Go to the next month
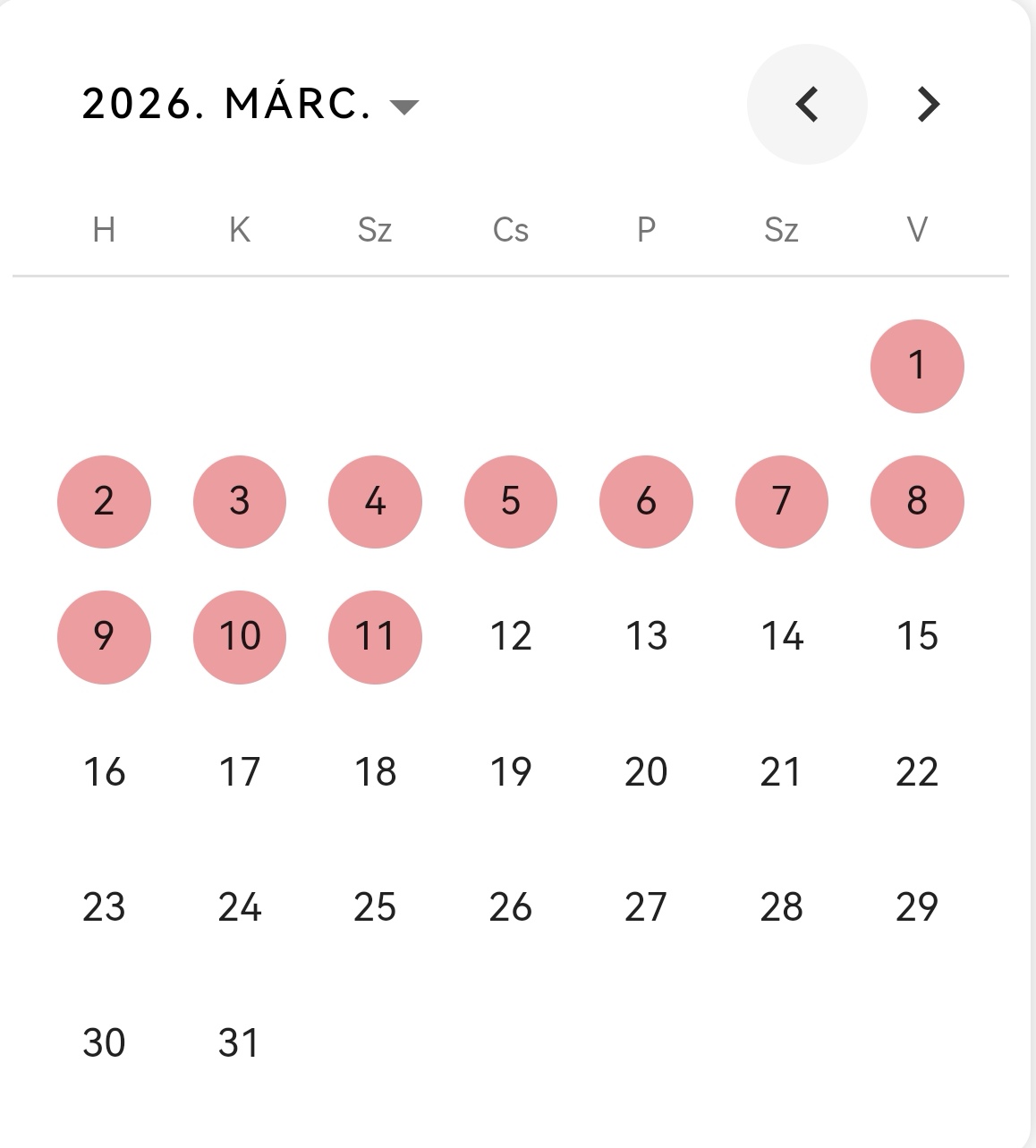The image size is (1036, 1148). (929, 105)
